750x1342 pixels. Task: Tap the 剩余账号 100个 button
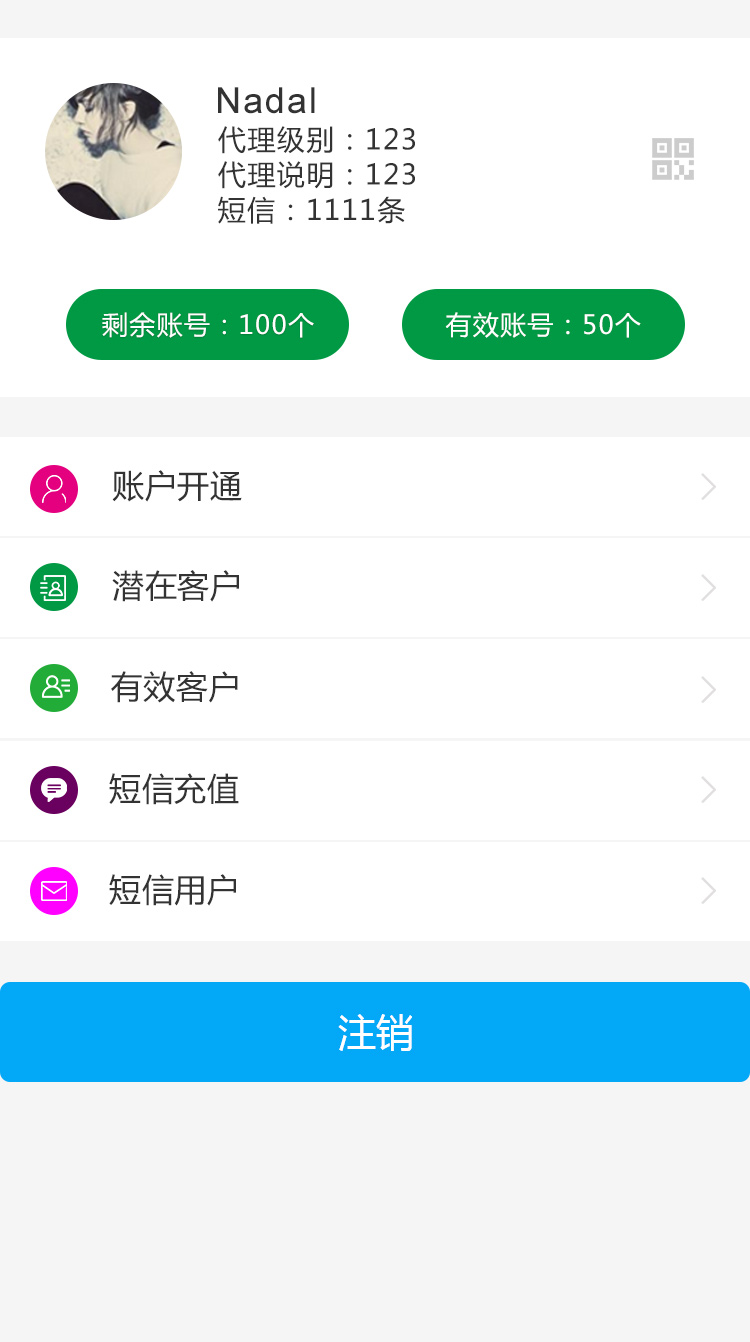207,325
